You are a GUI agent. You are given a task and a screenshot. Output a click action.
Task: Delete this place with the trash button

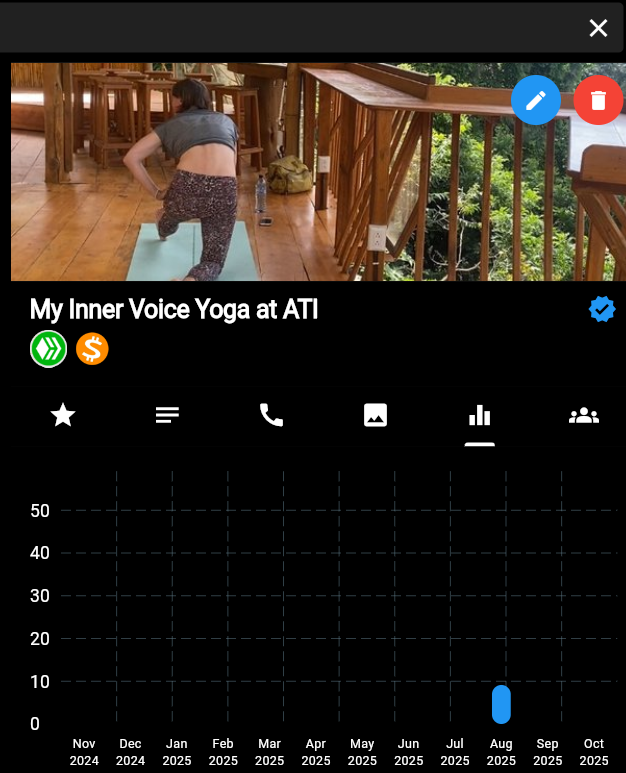tap(598, 100)
